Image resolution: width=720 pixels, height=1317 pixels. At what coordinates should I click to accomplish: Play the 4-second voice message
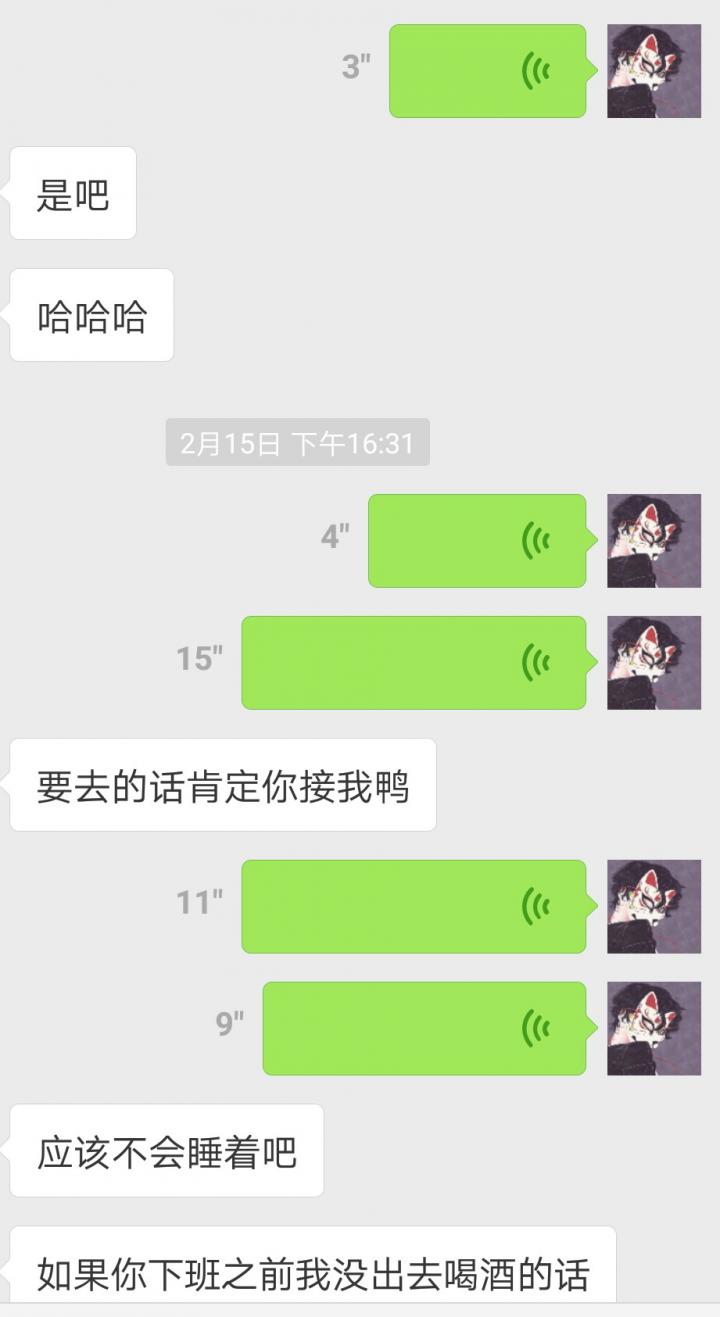pyautogui.click(x=477, y=542)
